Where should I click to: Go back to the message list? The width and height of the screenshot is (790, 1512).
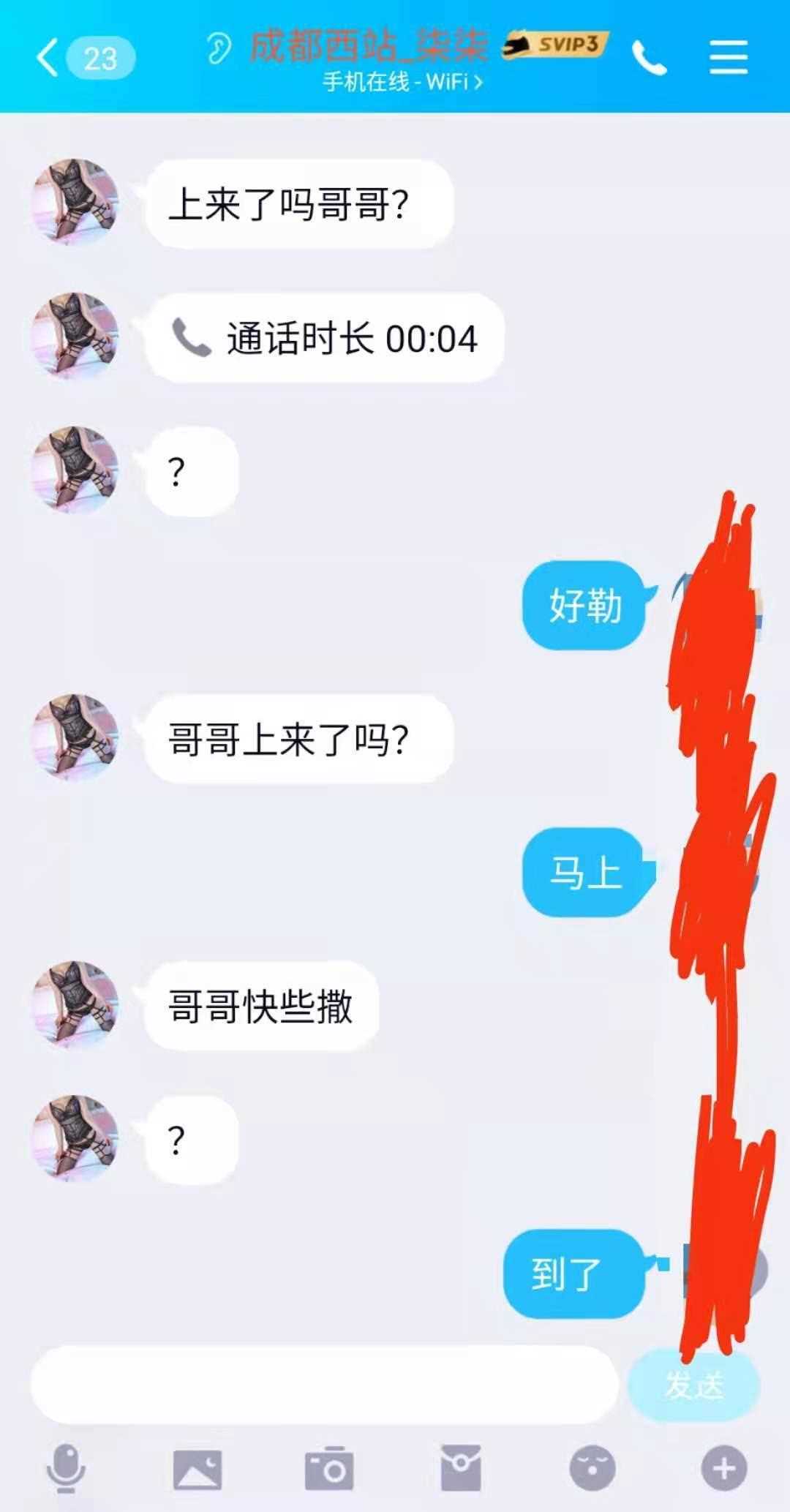(x=48, y=58)
